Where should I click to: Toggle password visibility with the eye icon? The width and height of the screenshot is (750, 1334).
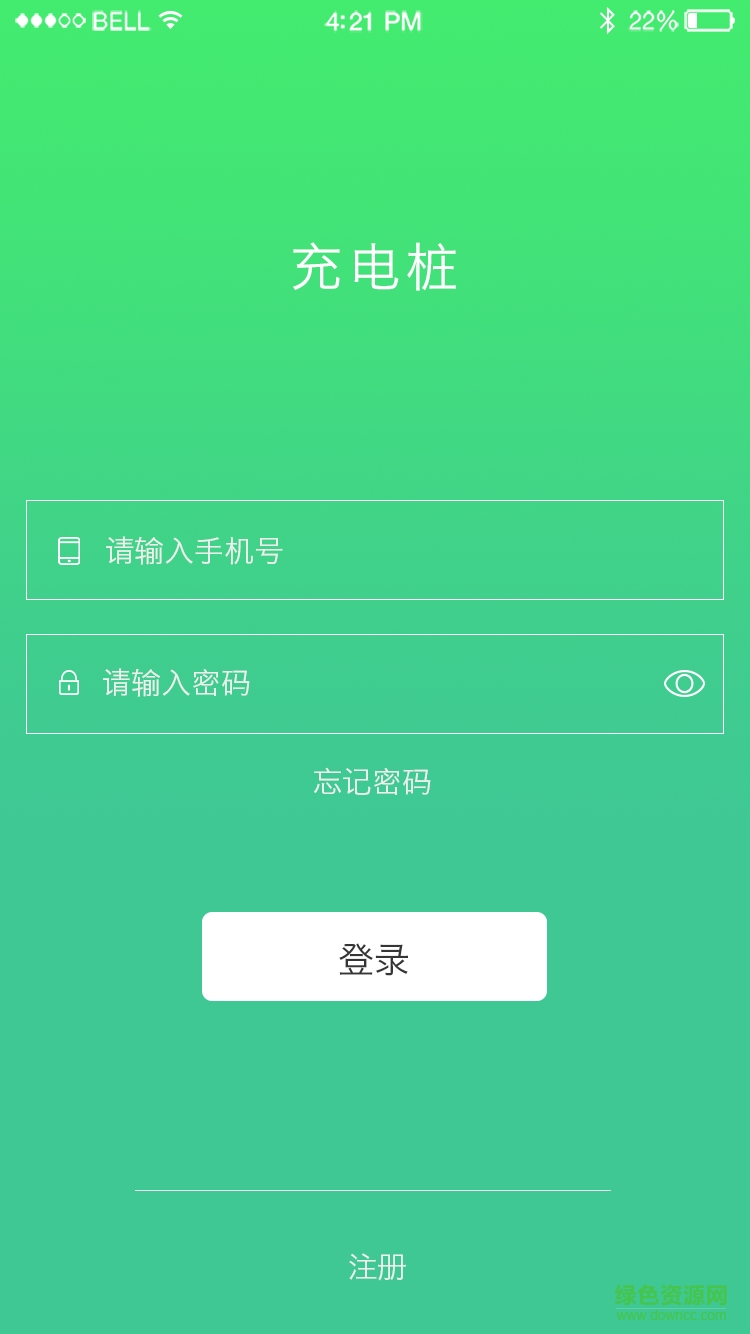coord(684,684)
